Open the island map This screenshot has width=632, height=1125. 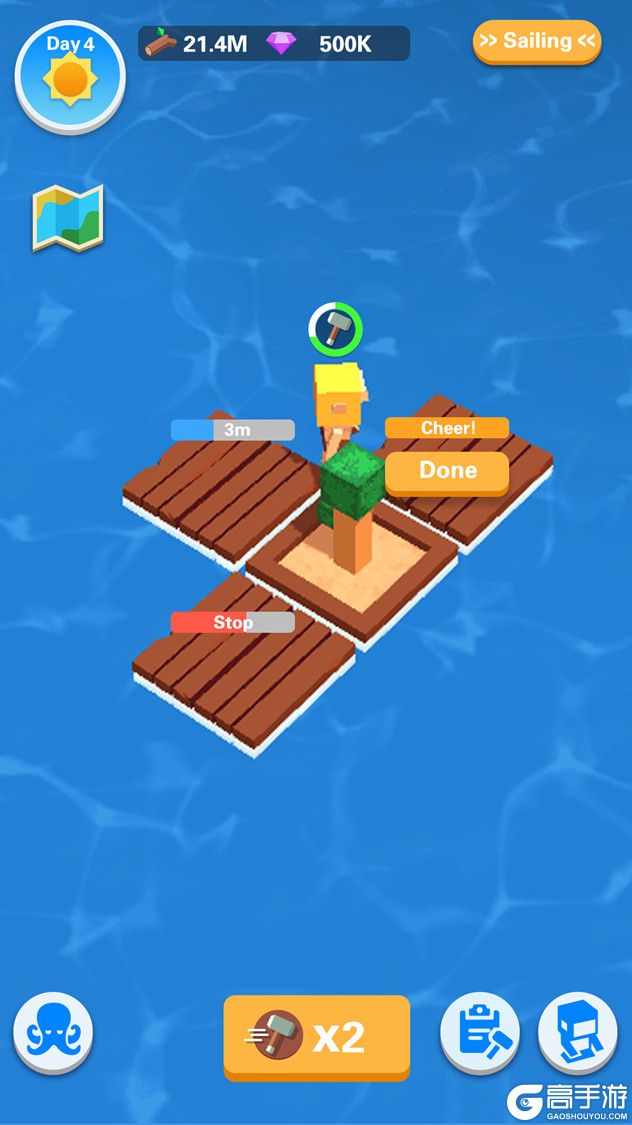click(68, 217)
